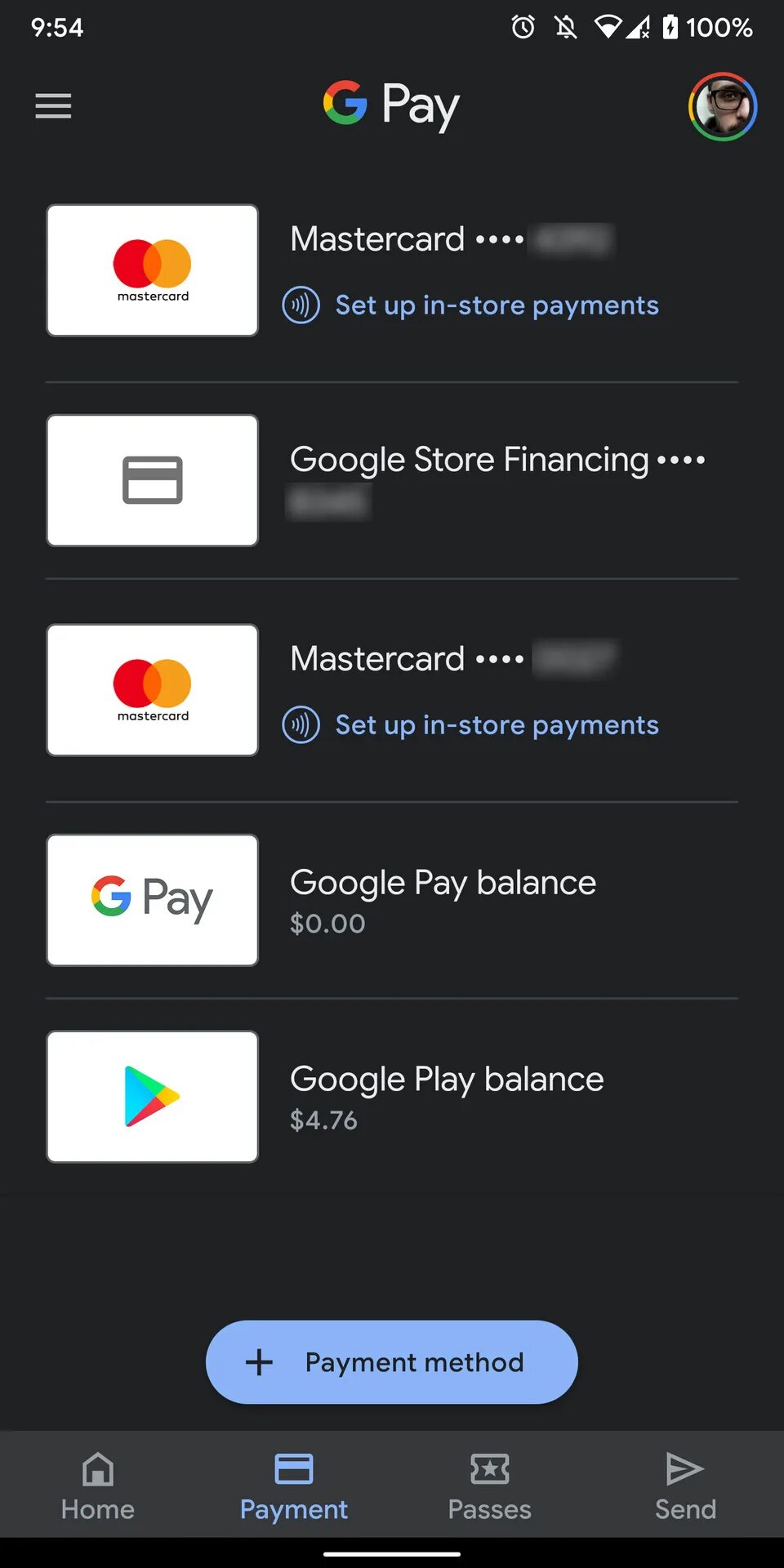
Task: Open the Google Store Financing card
Action: pos(392,480)
